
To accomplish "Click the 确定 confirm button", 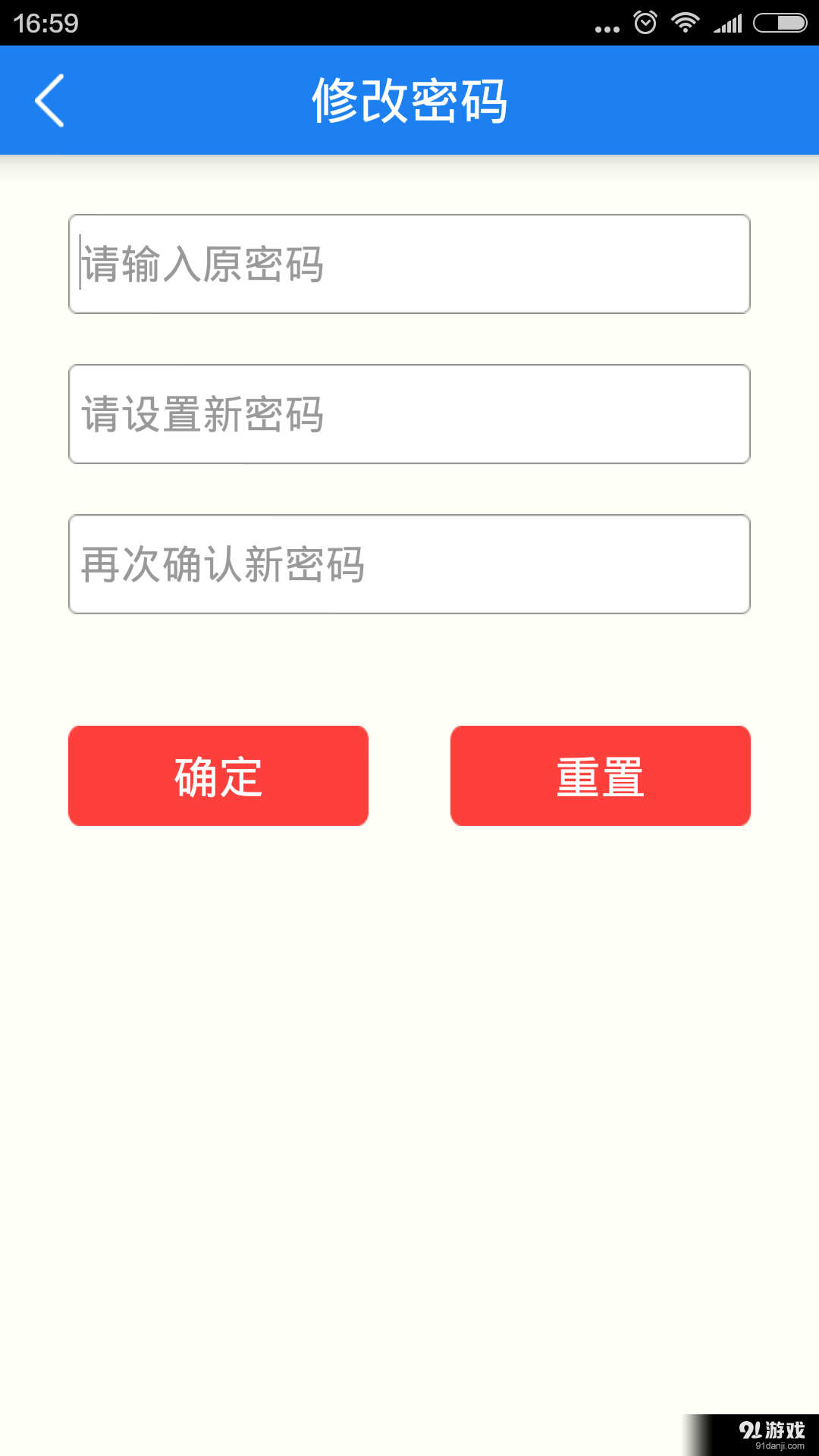I will coord(218,775).
